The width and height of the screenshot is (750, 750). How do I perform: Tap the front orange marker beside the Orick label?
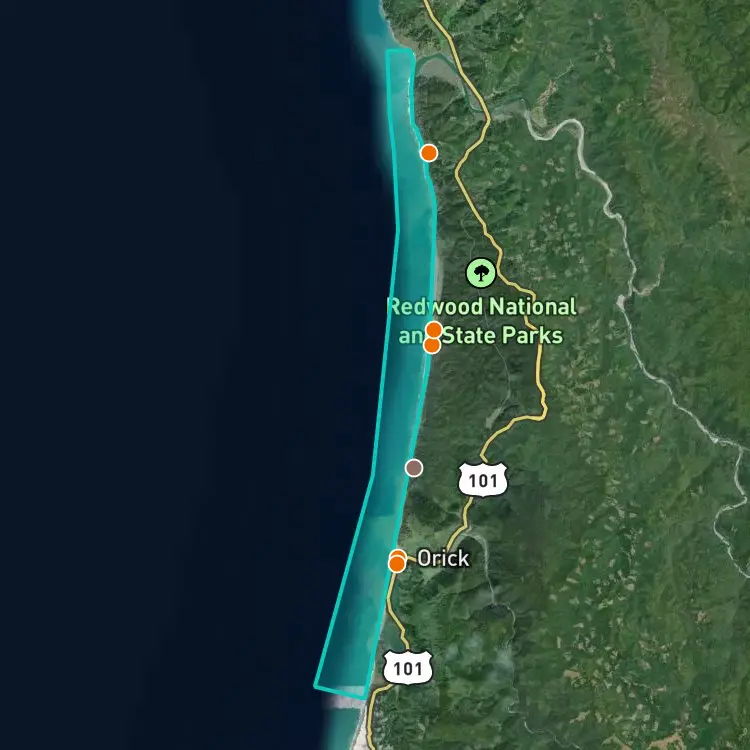tap(397, 564)
